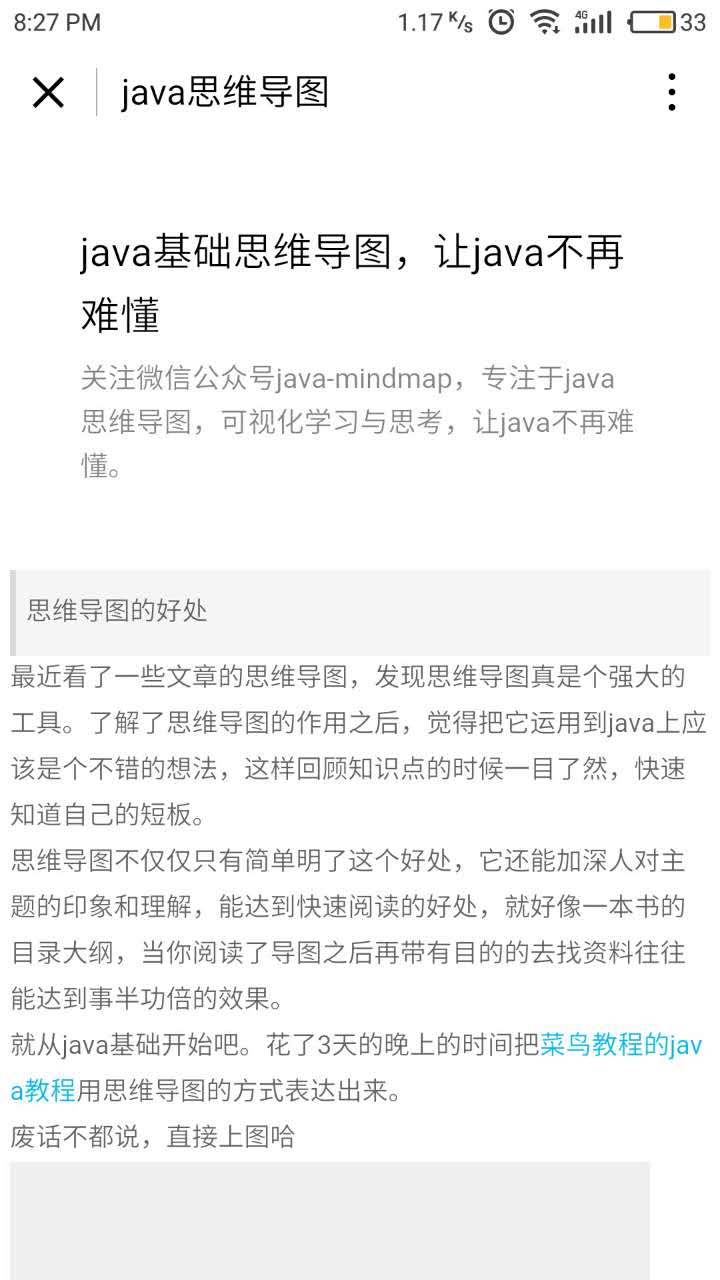Close the java思维导图 page
720x1280 pixels.
pyautogui.click(x=48, y=93)
